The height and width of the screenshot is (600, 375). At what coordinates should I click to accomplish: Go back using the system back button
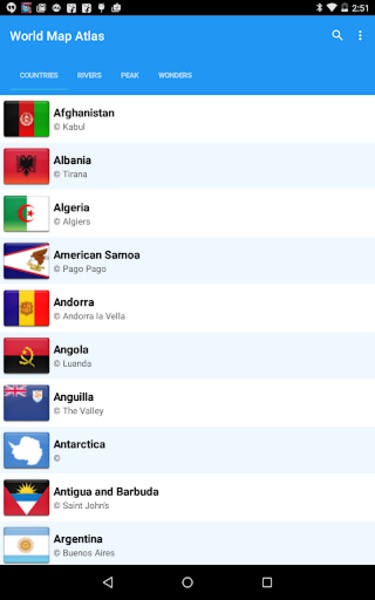coord(108,582)
